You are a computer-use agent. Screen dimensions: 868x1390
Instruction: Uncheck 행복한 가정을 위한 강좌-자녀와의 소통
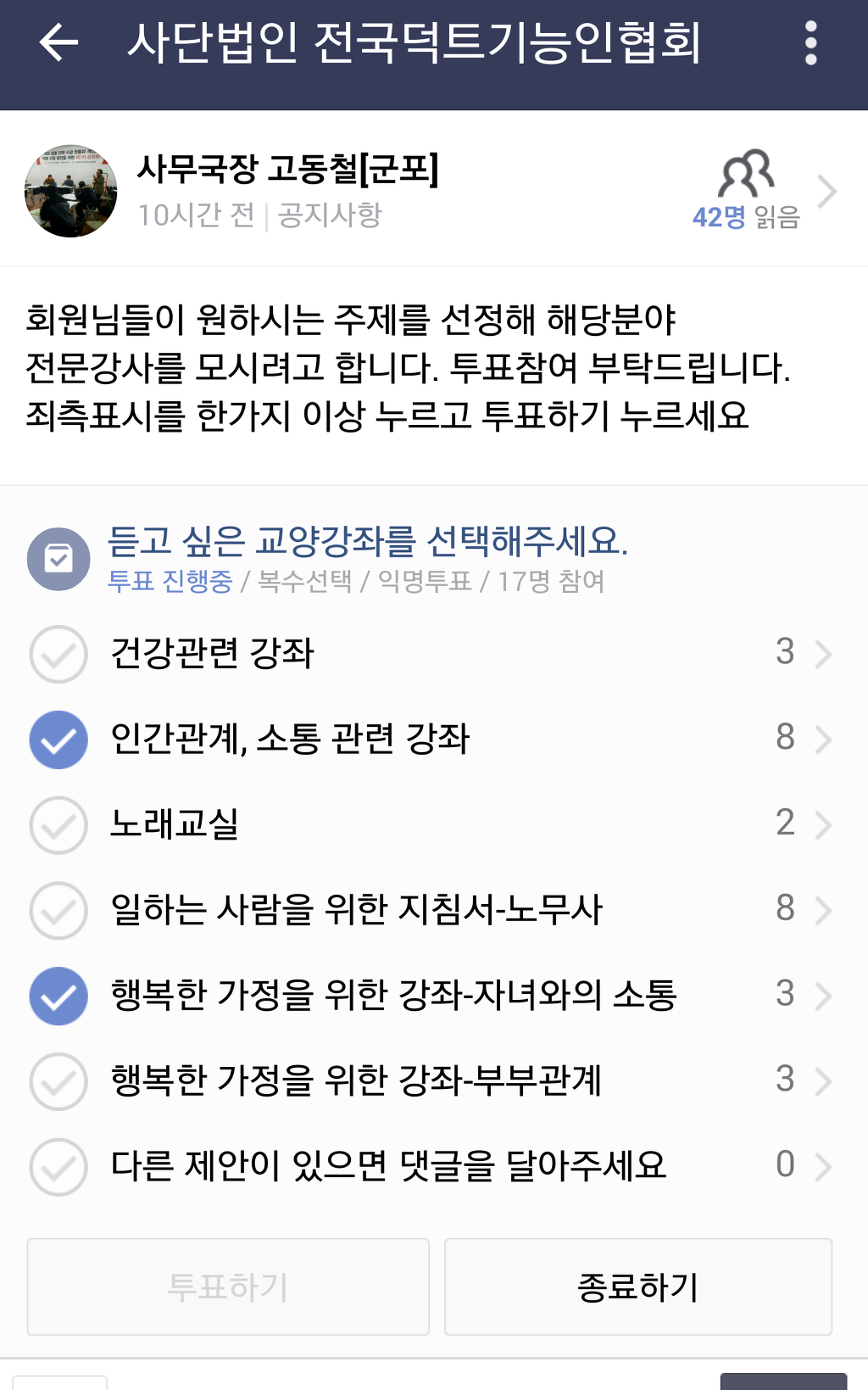tap(58, 996)
